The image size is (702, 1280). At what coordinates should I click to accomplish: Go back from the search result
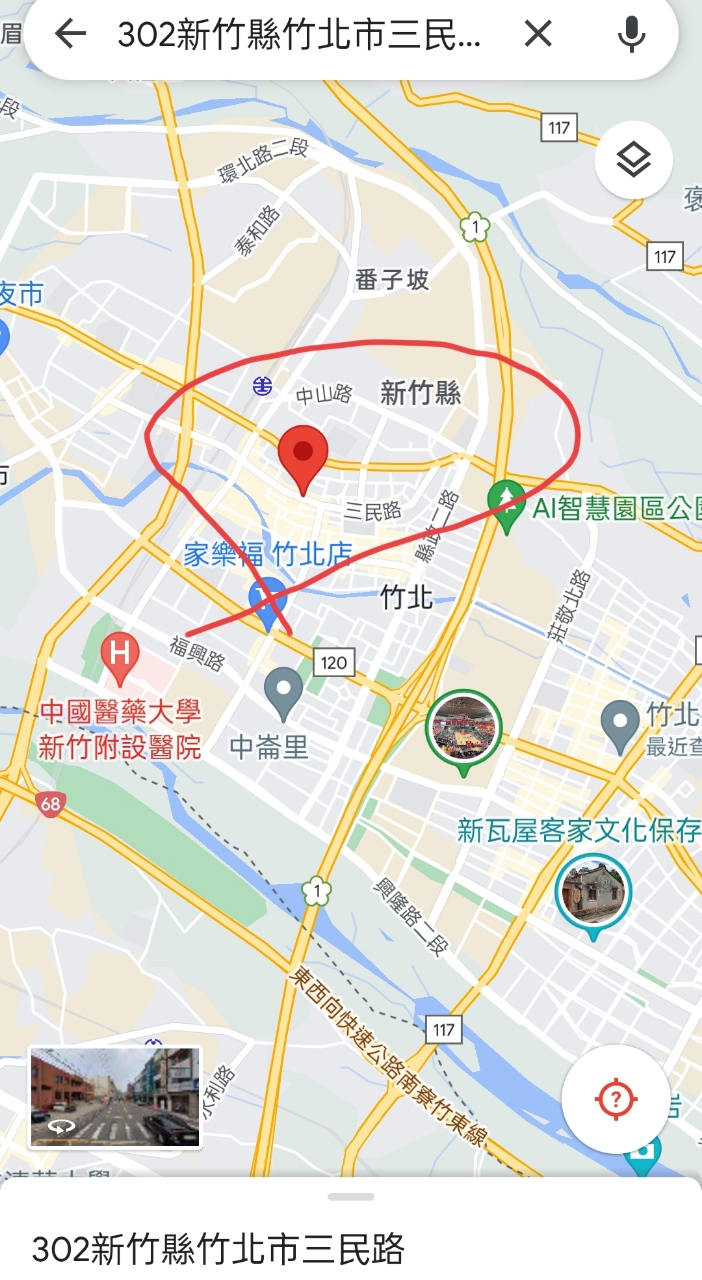pyautogui.click(x=70, y=35)
